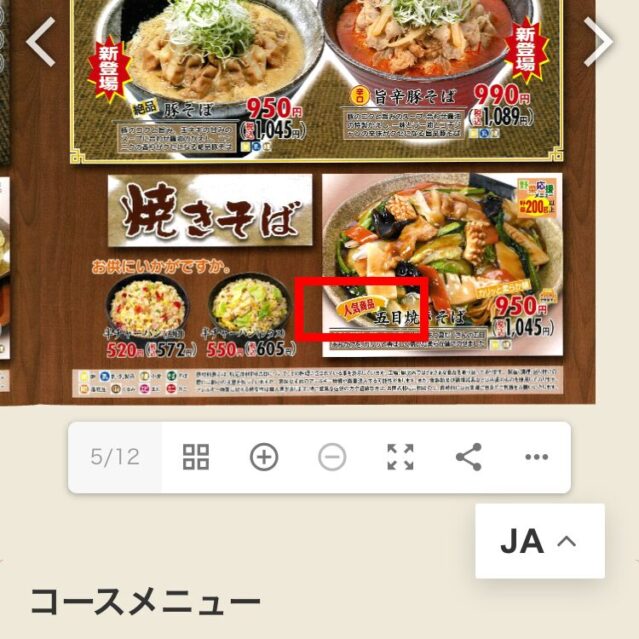Enter fullscreen view
The height and width of the screenshot is (639, 639).
(x=400, y=458)
